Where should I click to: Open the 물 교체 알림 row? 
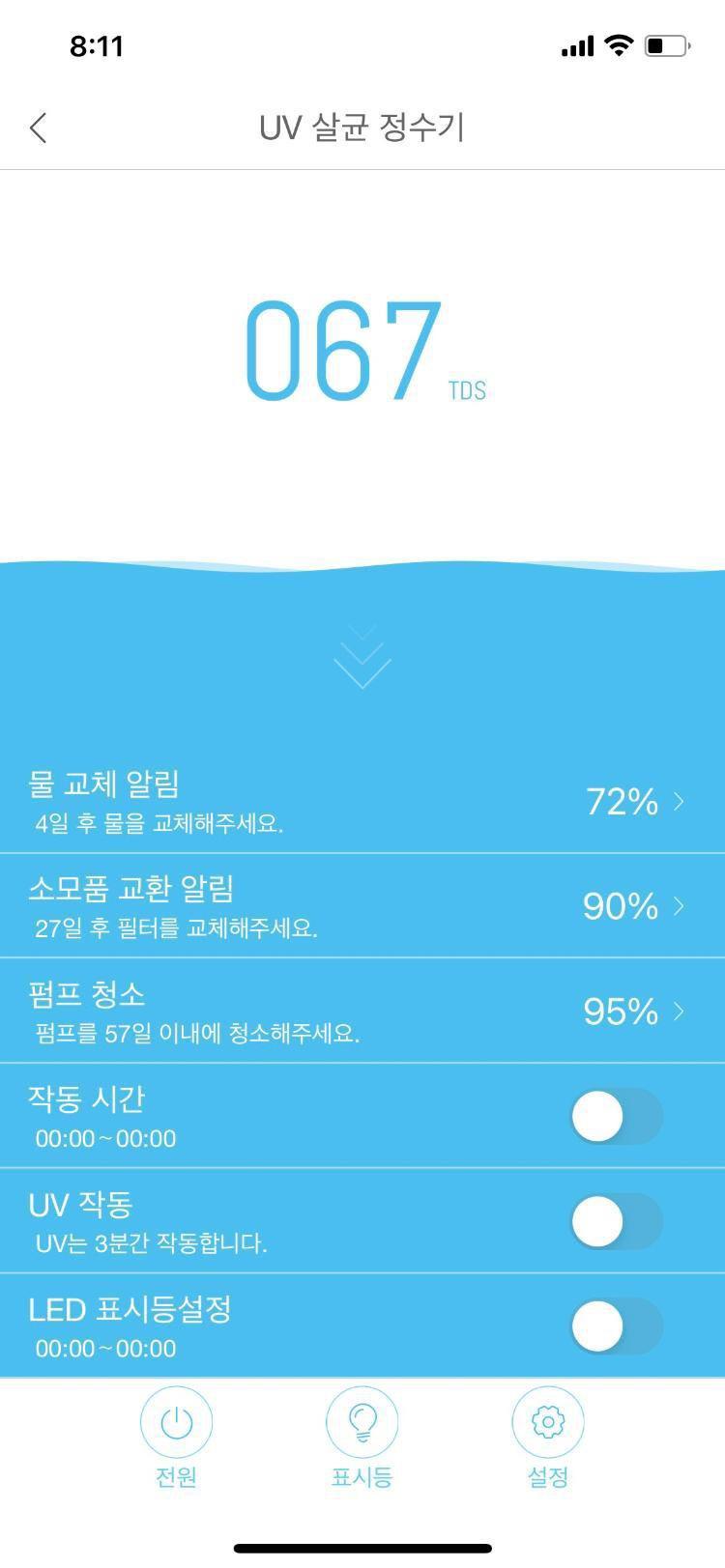(362, 801)
